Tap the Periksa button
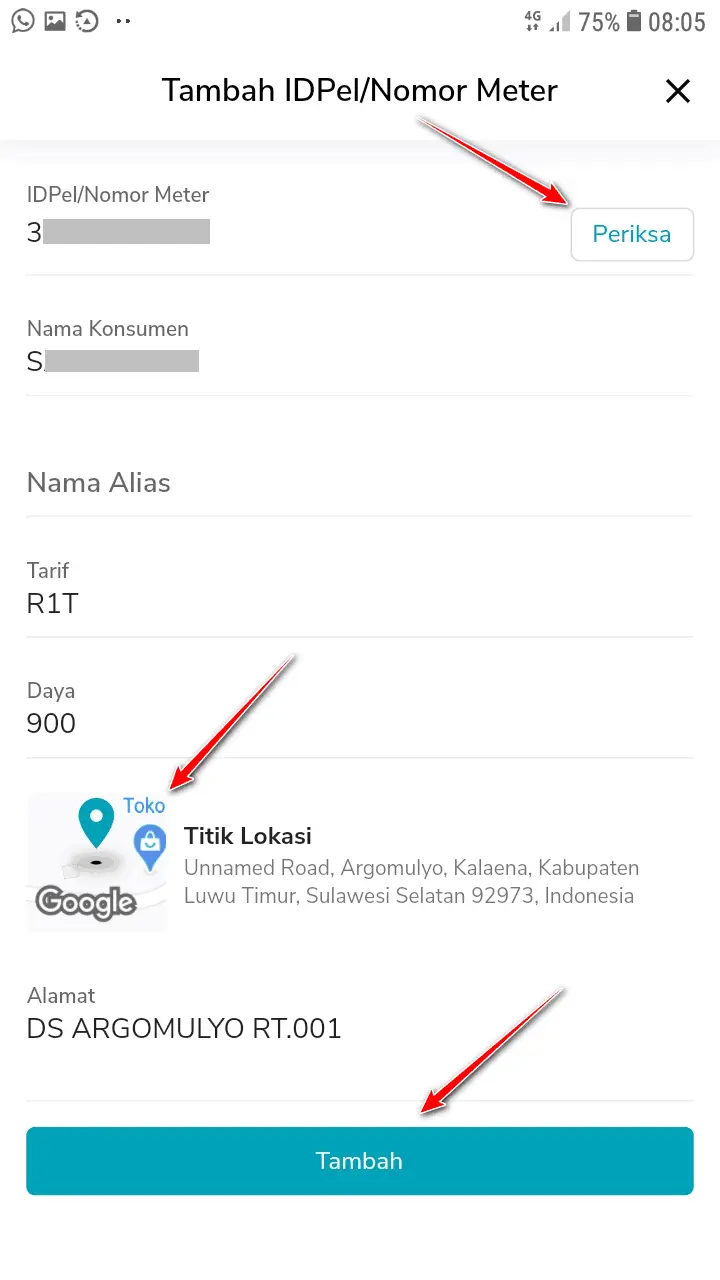Screen dimensions: 720x1280 632,235
